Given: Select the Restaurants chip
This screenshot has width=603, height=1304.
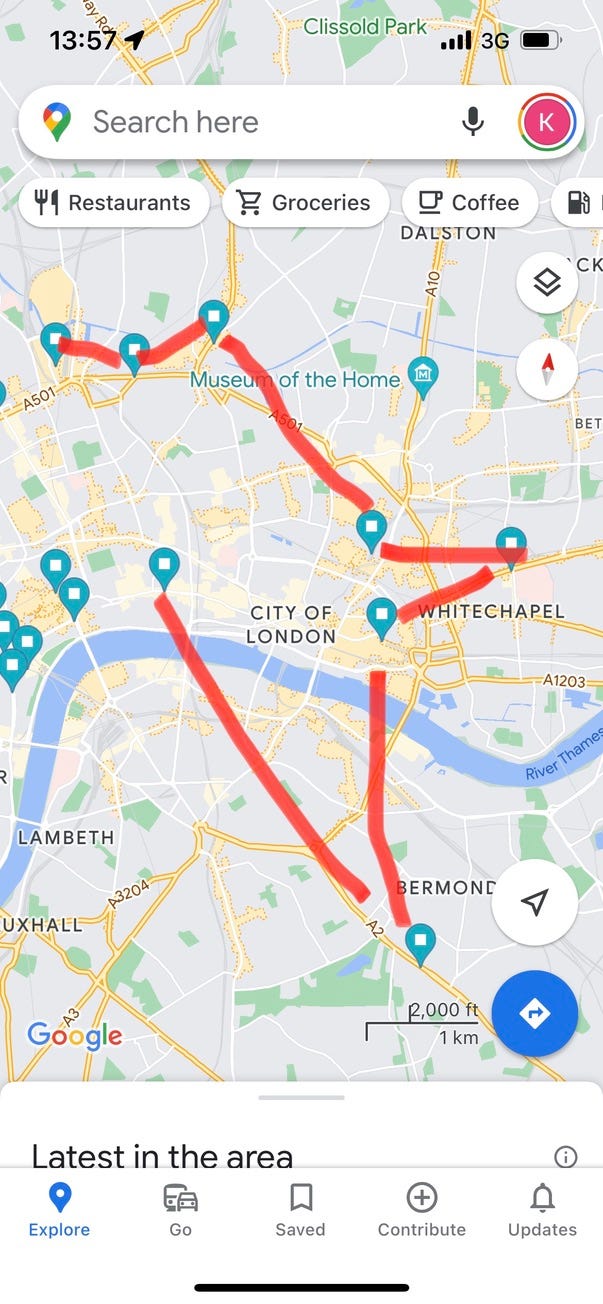Looking at the screenshot, I should coord(113,203).
